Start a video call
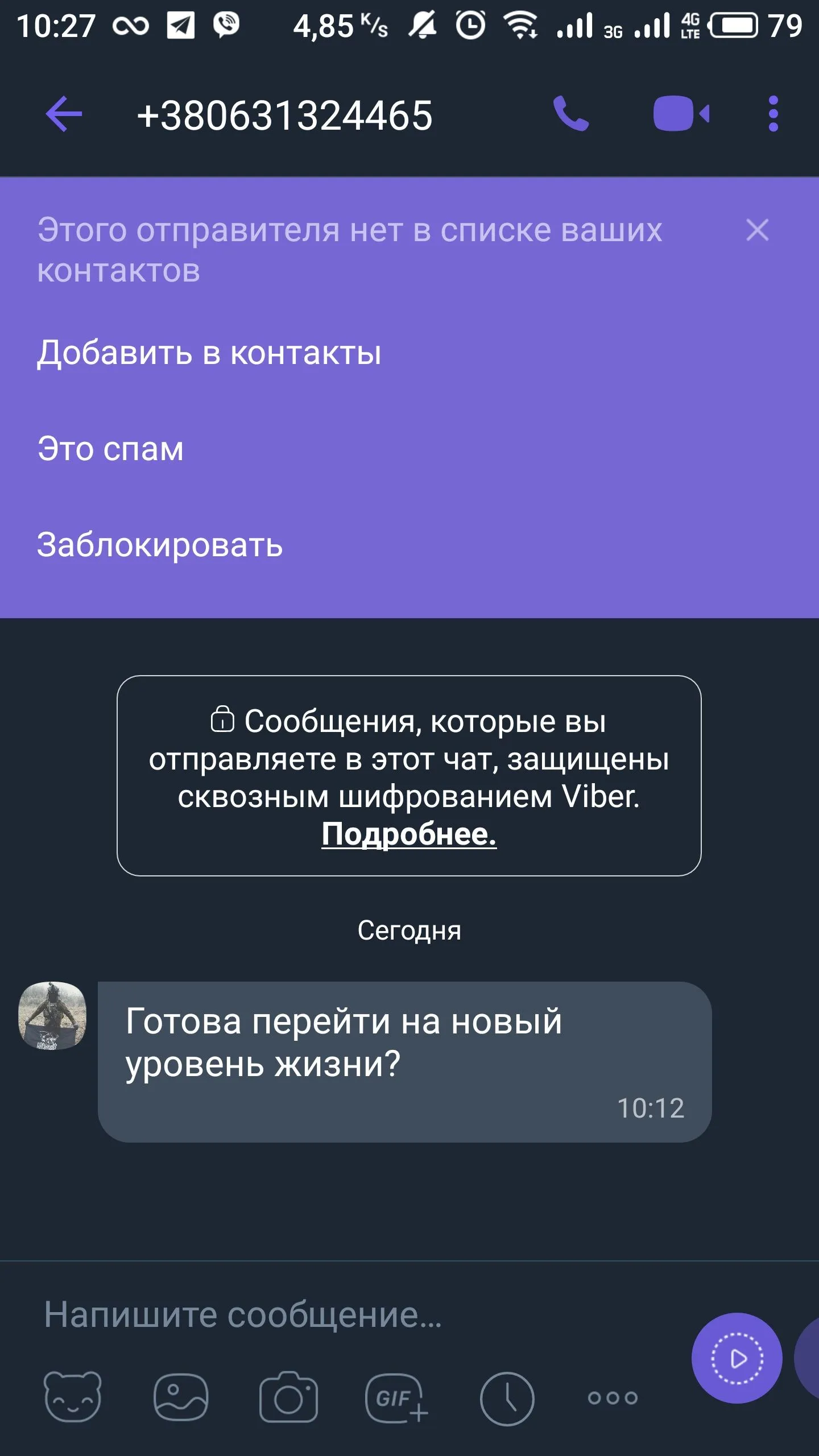This screenshot has height=1456, width=819. tap(681, 114)
